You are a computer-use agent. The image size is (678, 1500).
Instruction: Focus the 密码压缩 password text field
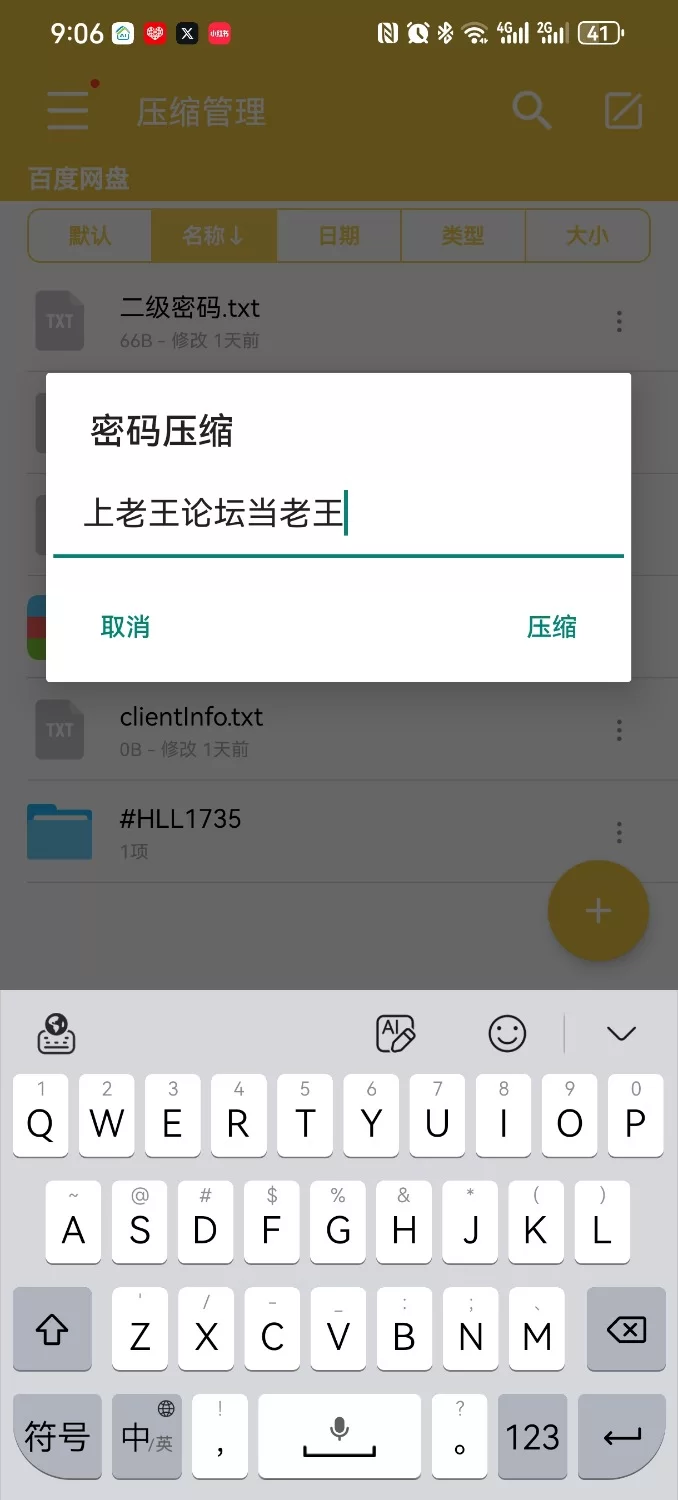(x=338, y=517)
